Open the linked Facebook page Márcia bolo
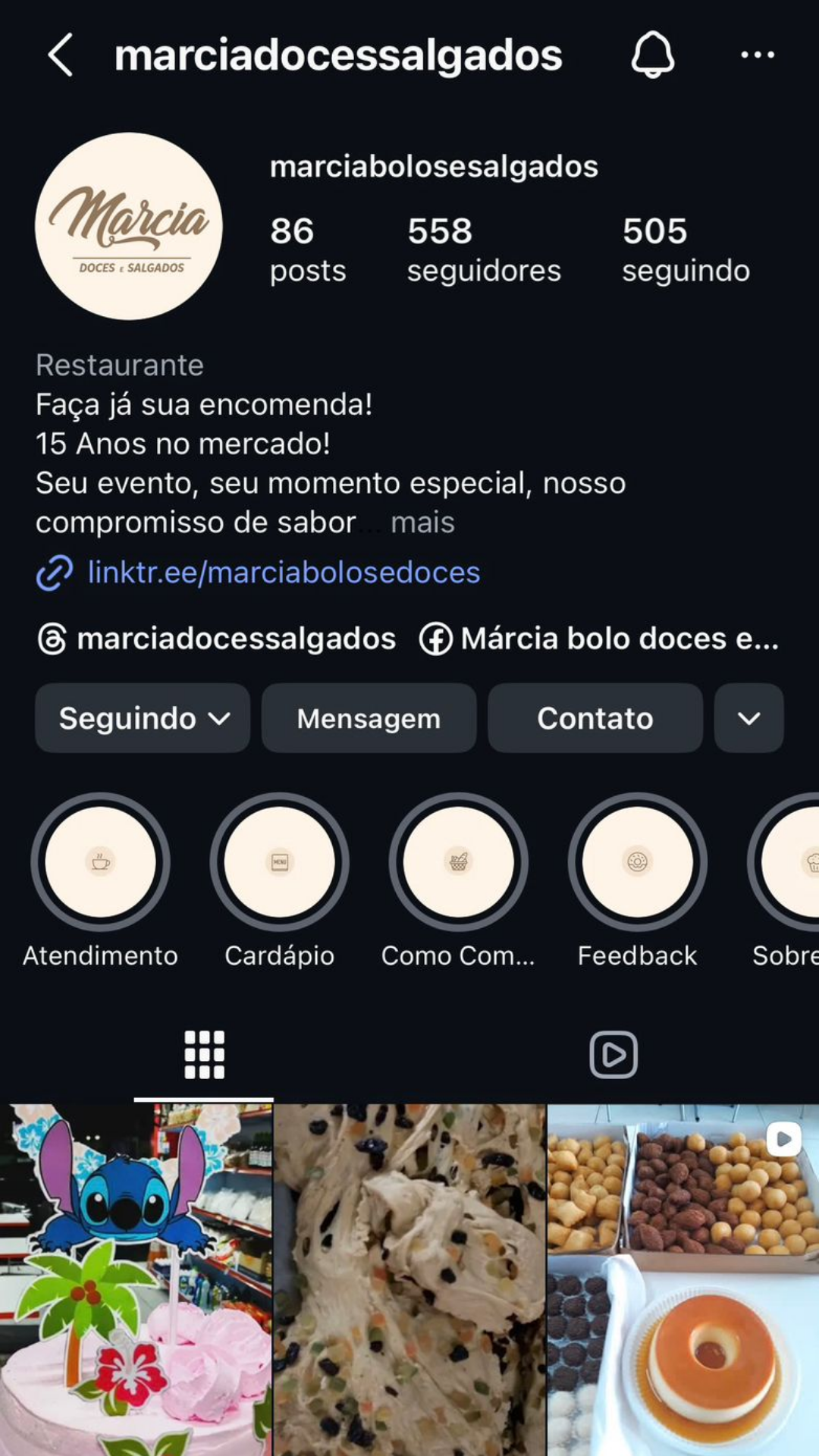Viewport: 819px width, 1456px height. (601, 639)
